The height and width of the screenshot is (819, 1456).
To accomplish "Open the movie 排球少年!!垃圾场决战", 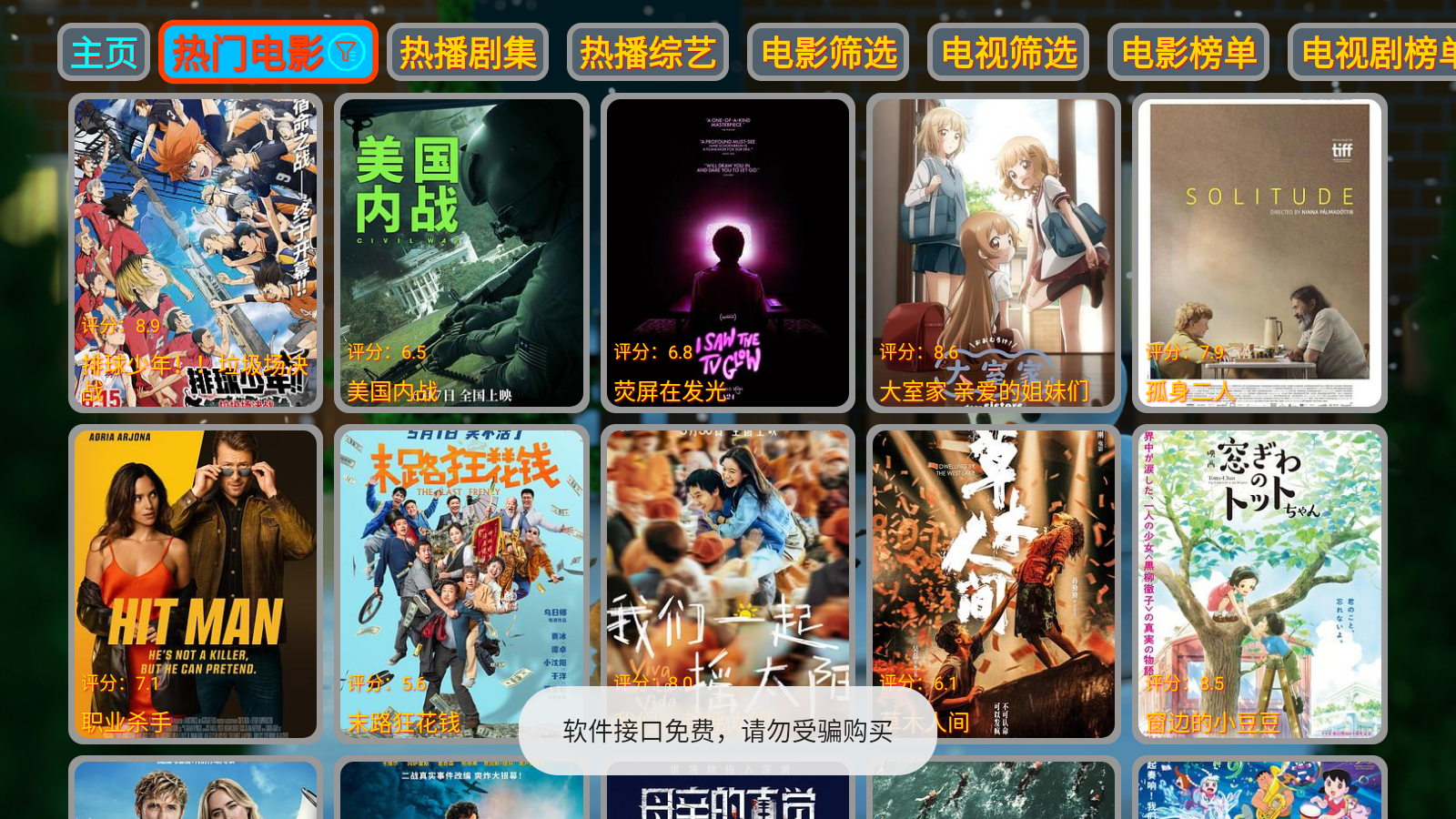I will (196, 252).
